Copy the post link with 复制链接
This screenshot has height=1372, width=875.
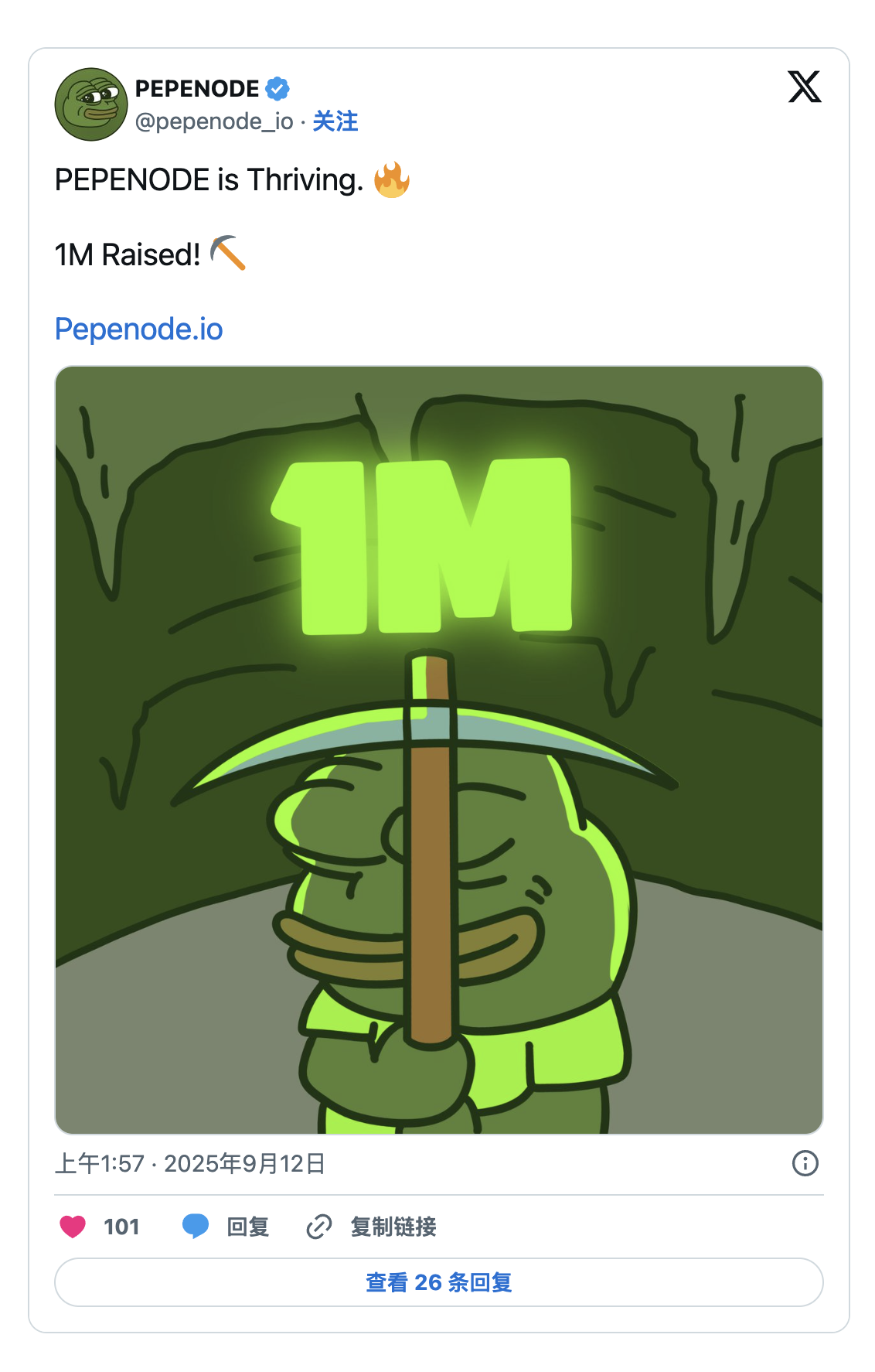pyautogui.click(x=372, y=1227)
